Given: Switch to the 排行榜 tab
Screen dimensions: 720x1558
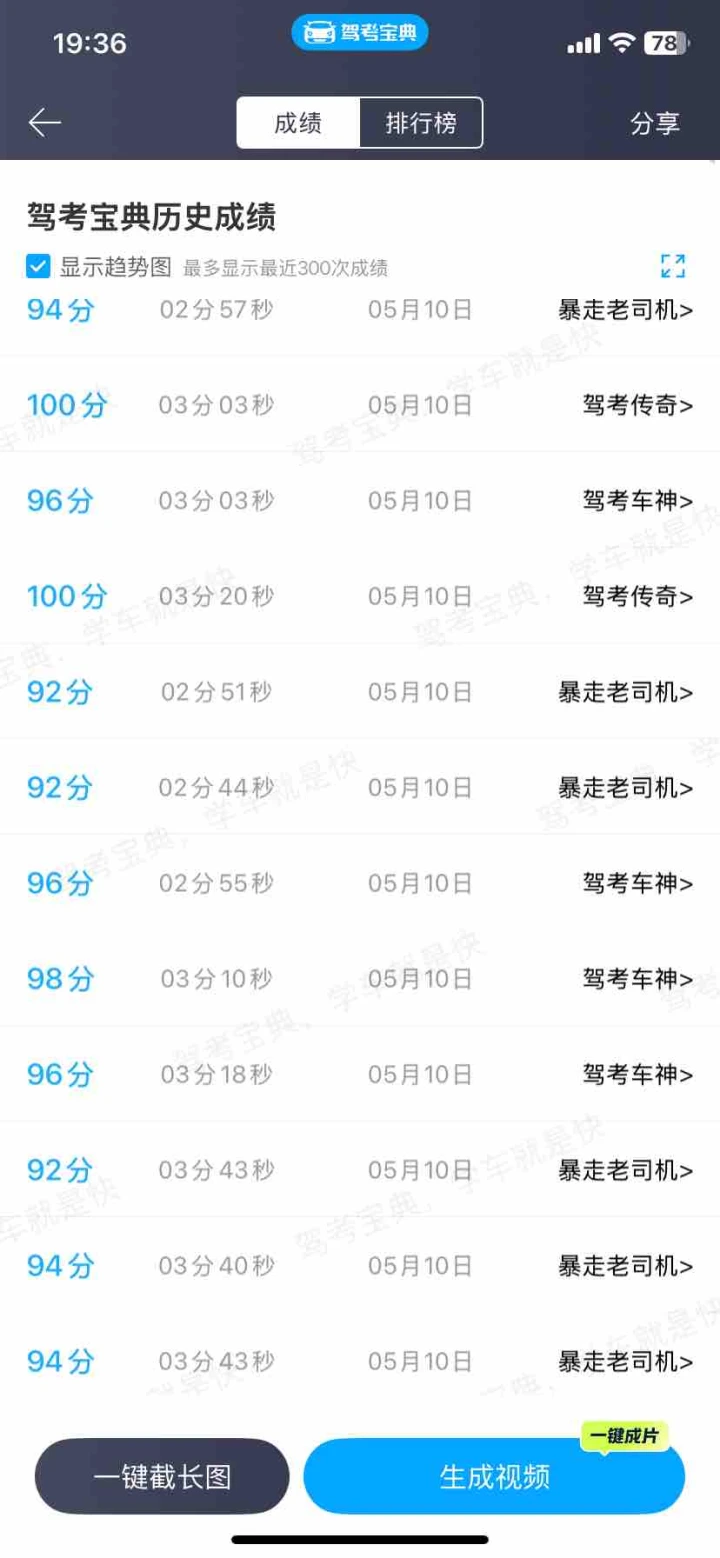Looking at the screenshot, I should [421, 123].
